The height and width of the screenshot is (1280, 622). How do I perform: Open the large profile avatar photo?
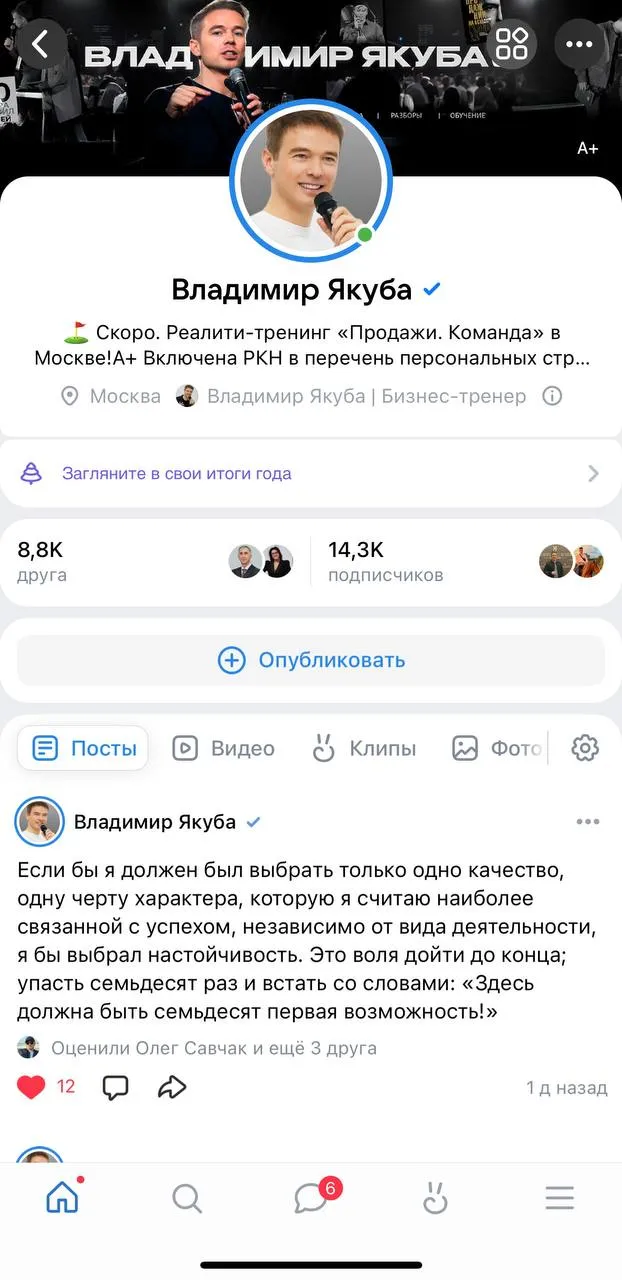point(310,179)
